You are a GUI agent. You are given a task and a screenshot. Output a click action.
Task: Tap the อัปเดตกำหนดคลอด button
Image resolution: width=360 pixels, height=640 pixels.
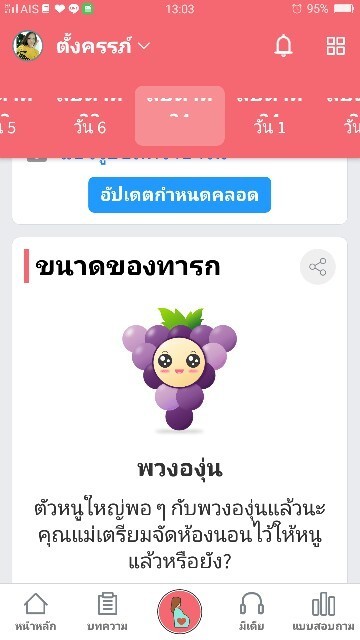[180, 195]
